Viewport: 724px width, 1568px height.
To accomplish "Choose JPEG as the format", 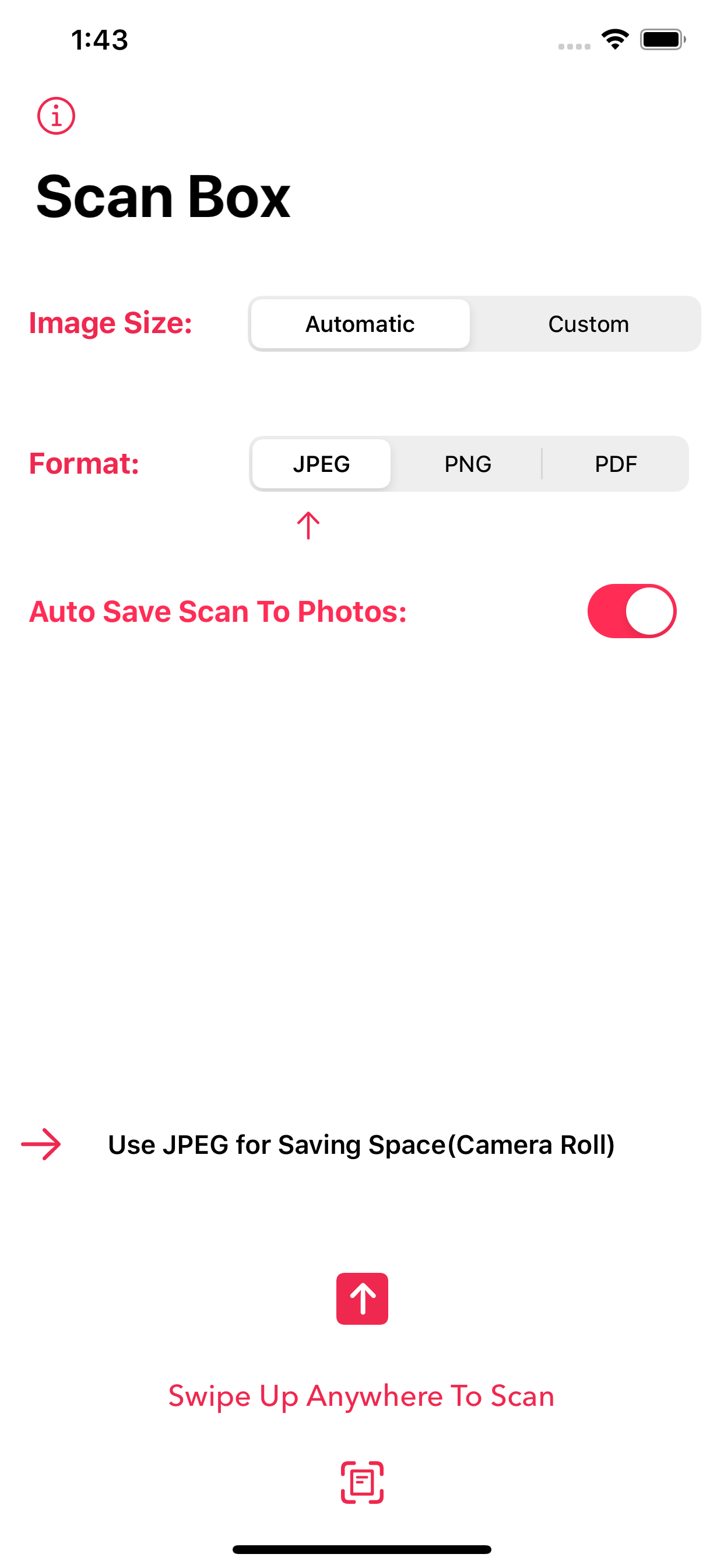I will (321, 464).
